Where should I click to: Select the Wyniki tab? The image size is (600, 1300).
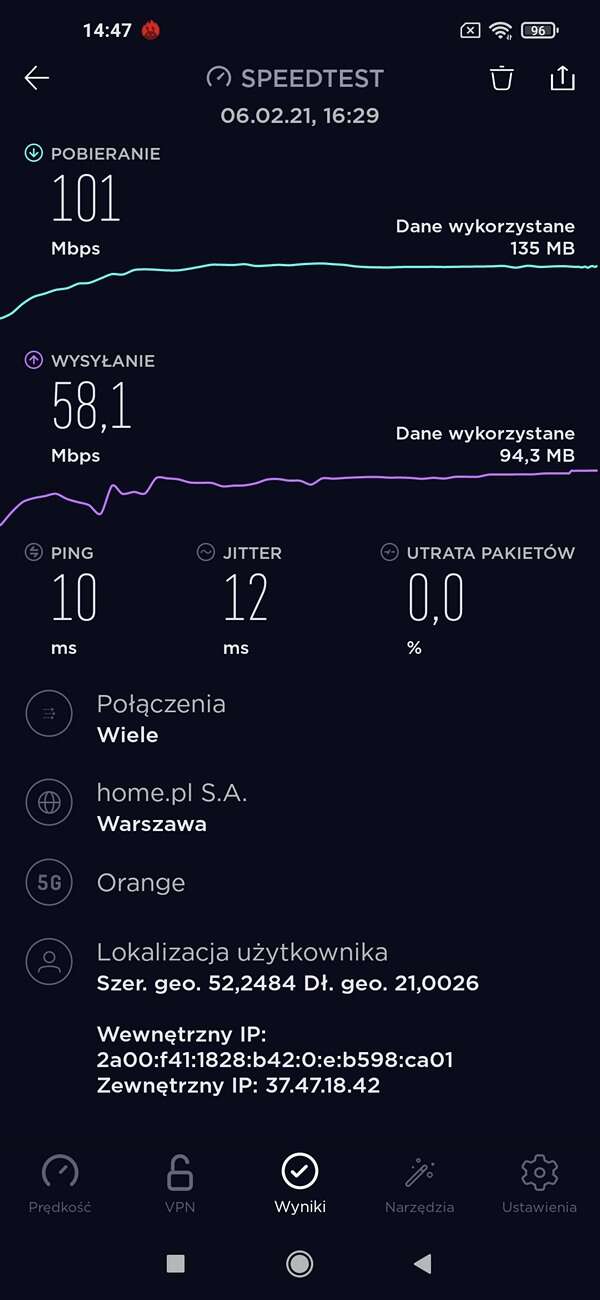coord(300,1184)
